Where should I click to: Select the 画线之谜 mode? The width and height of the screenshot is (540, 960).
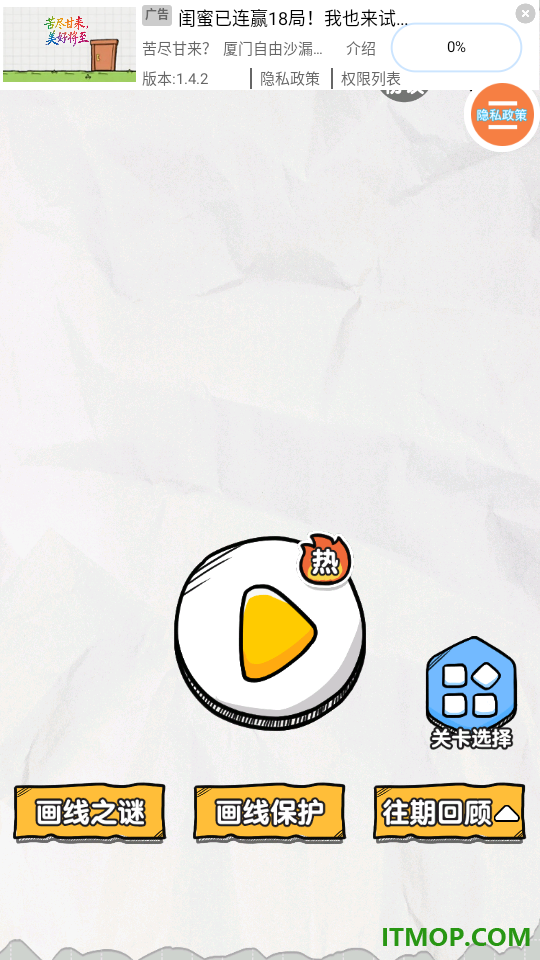89,812
